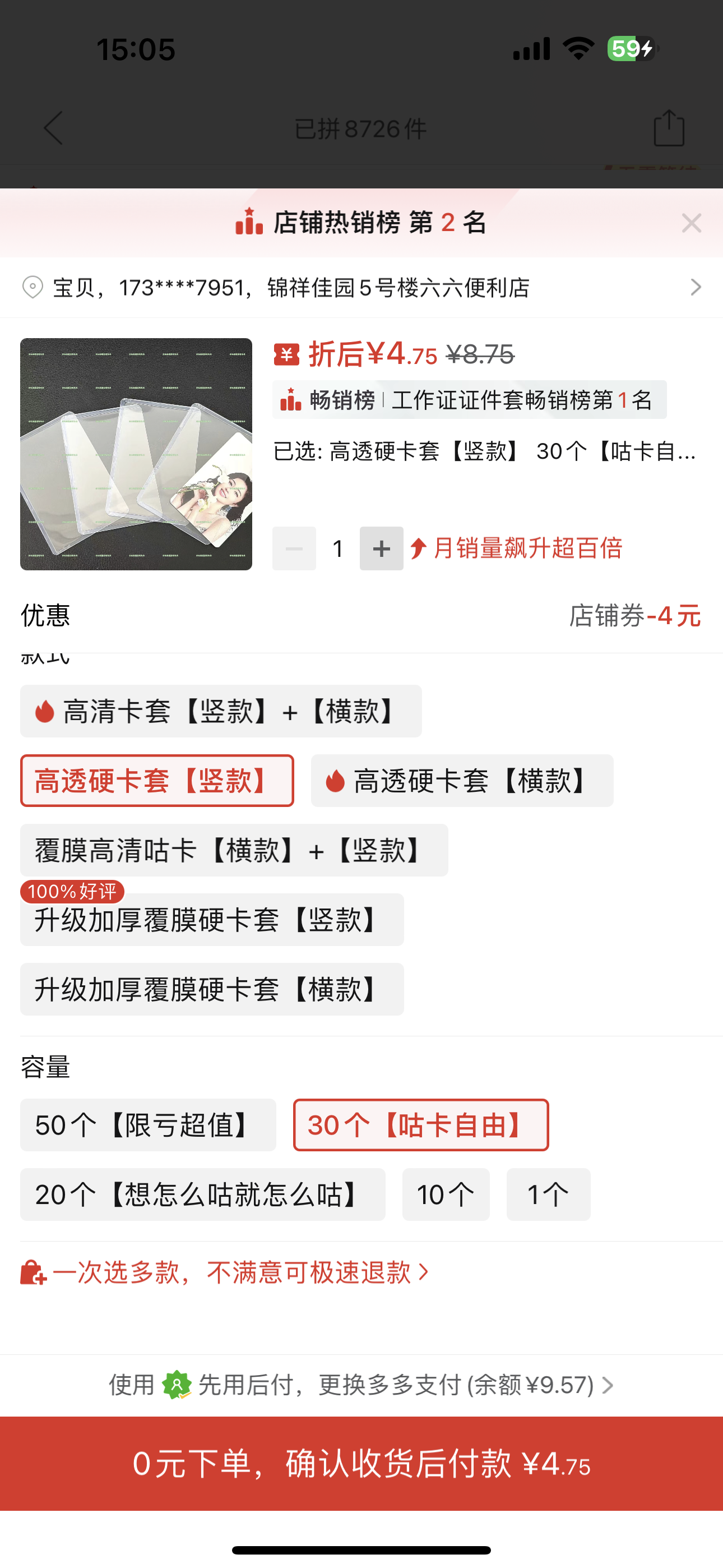The image size is (723, 1568).
Task: Place order with 0元下单 button
Action: point(361,1463)
